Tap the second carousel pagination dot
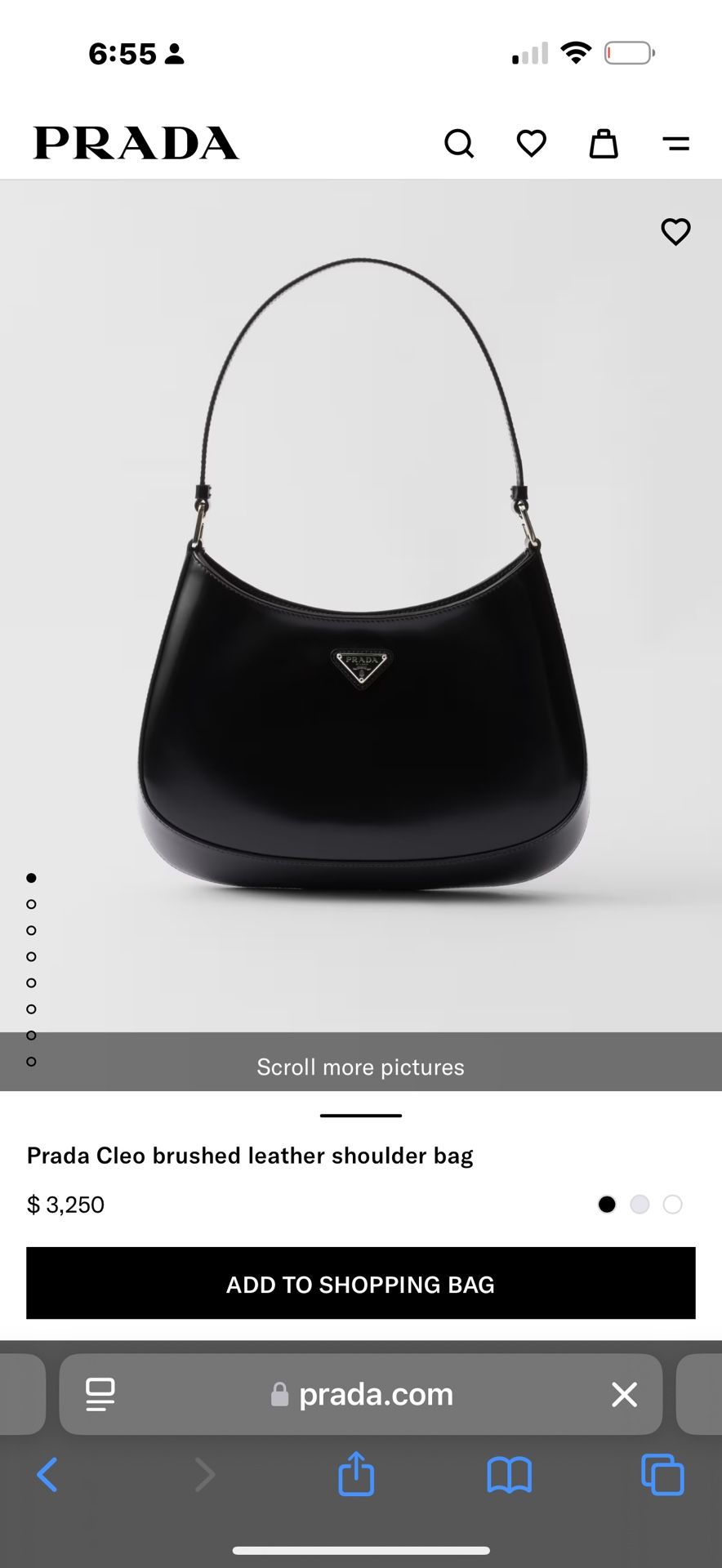The width and height of the screenshot is (722, 1568). click(x=32, y=903)
